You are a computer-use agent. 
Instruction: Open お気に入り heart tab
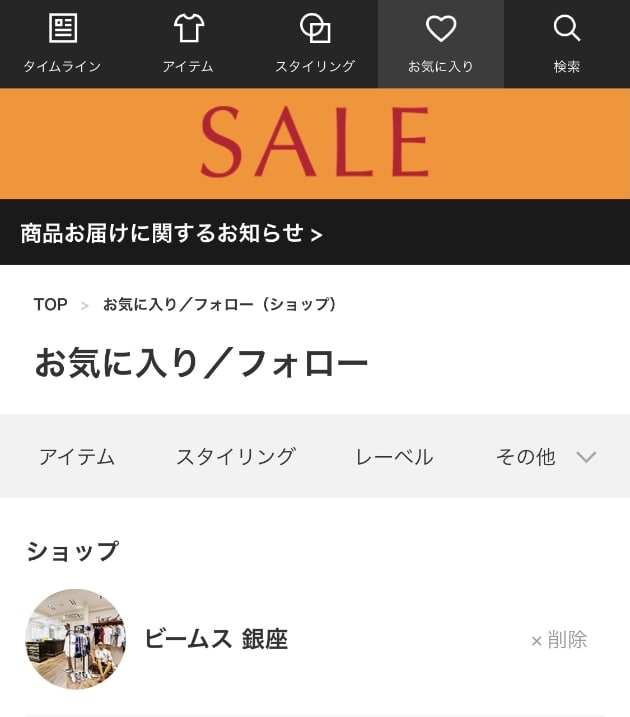441,44
